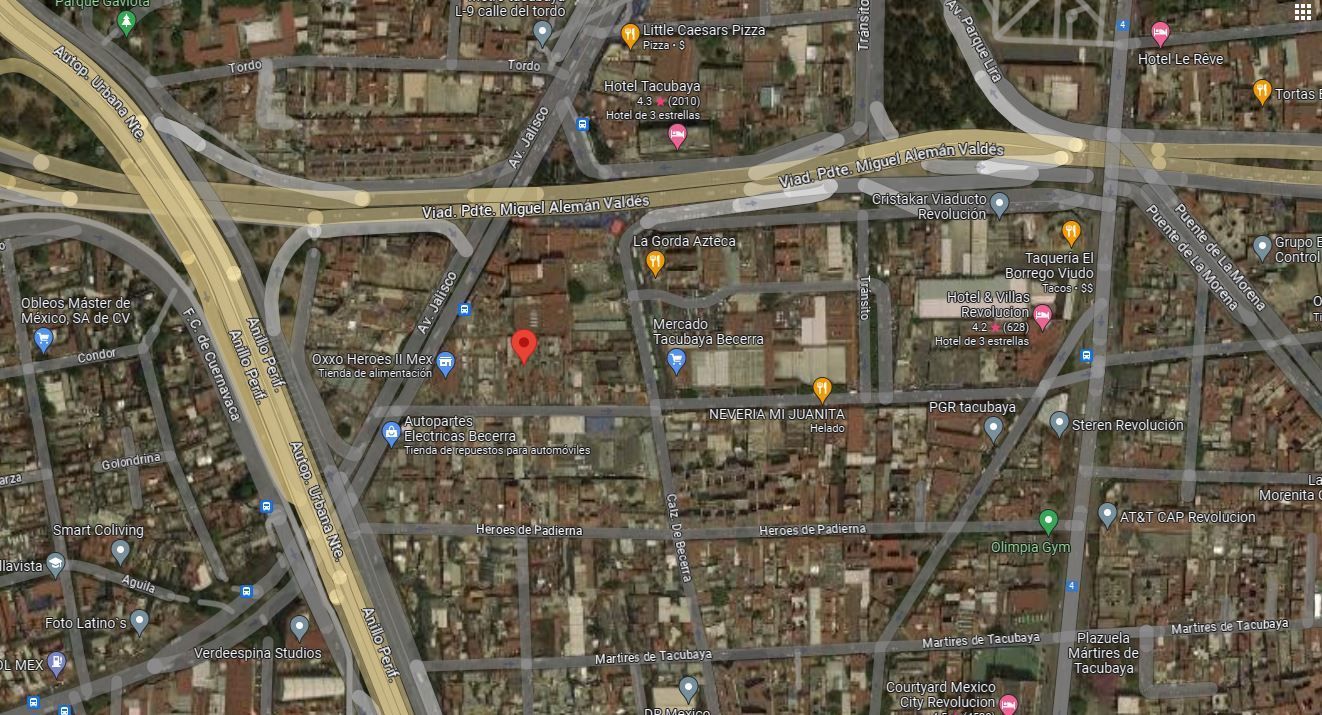Open Little Caesars Pizza place marker
The image size is (1322, 715).
click(630, 36)
